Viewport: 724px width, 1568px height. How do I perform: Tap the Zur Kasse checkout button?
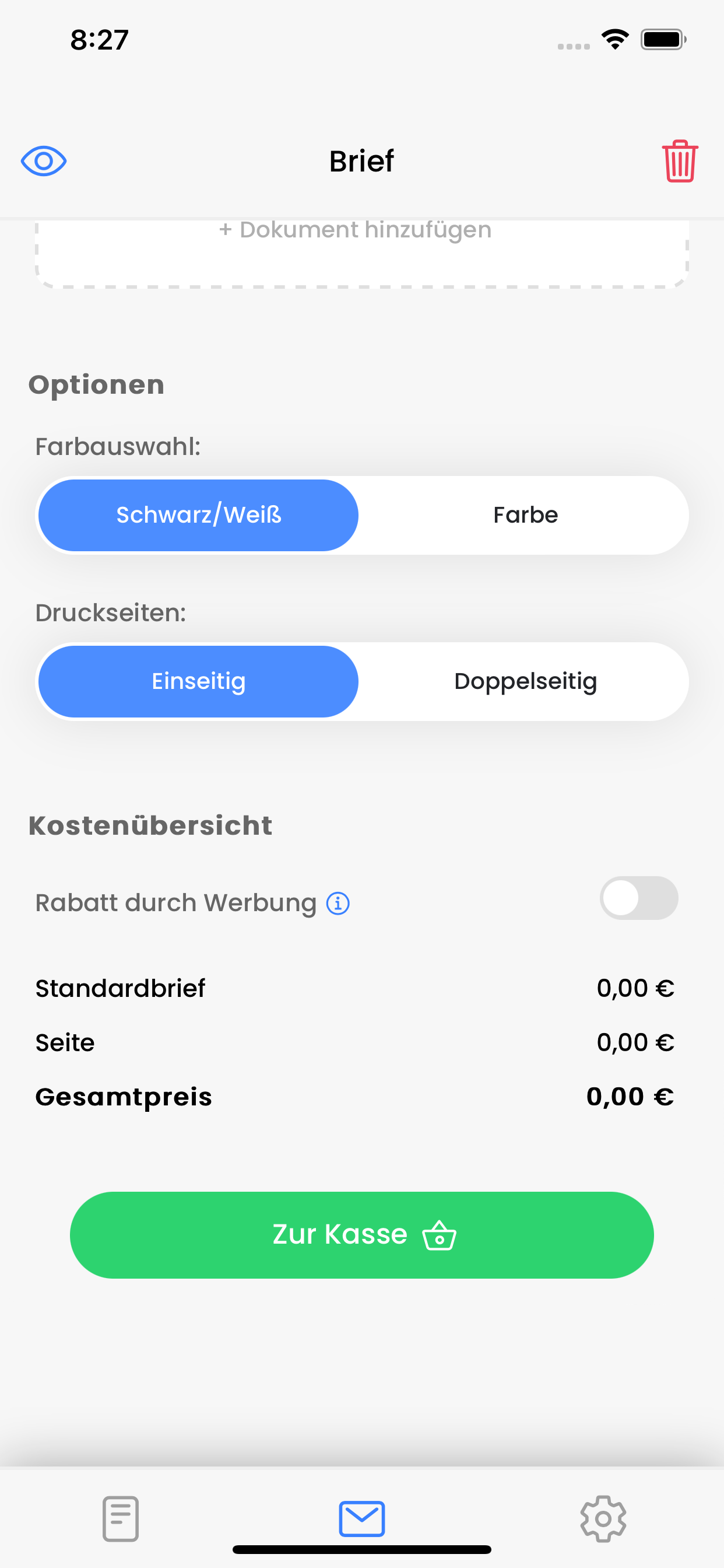pos(361,1234)
